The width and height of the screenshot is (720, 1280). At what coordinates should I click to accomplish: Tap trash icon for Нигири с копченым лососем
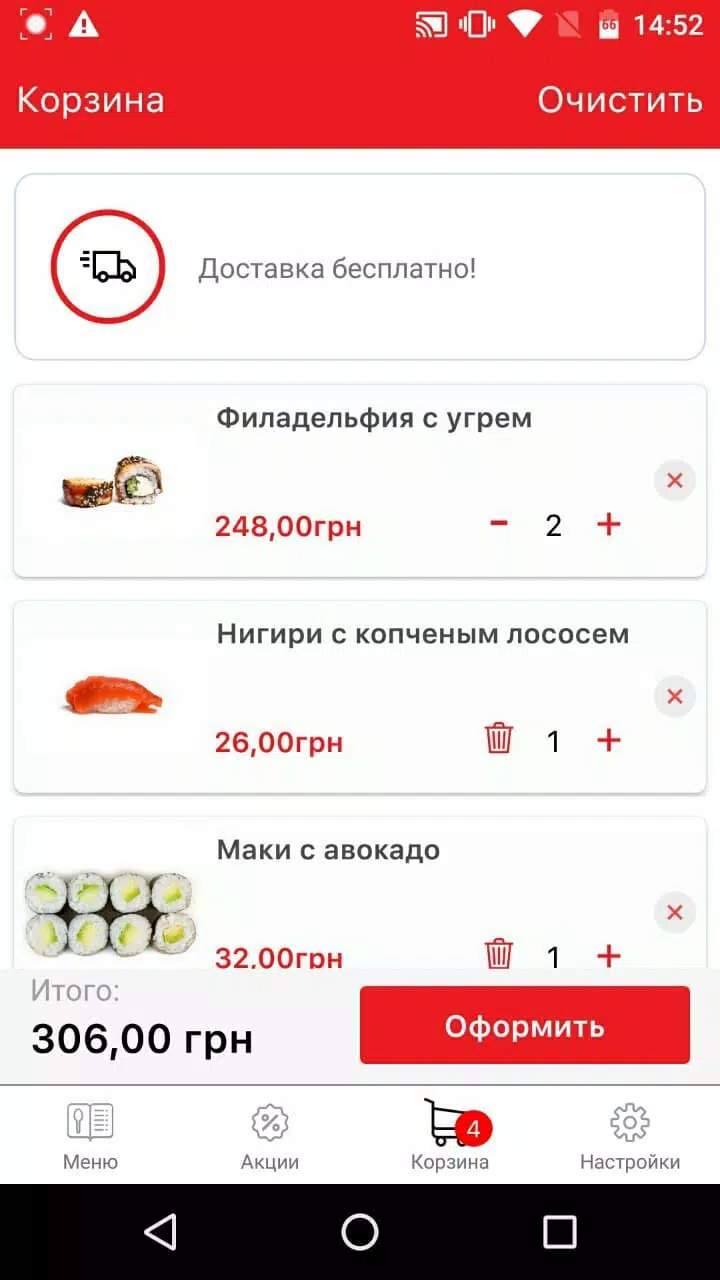(x=499, y=740)
